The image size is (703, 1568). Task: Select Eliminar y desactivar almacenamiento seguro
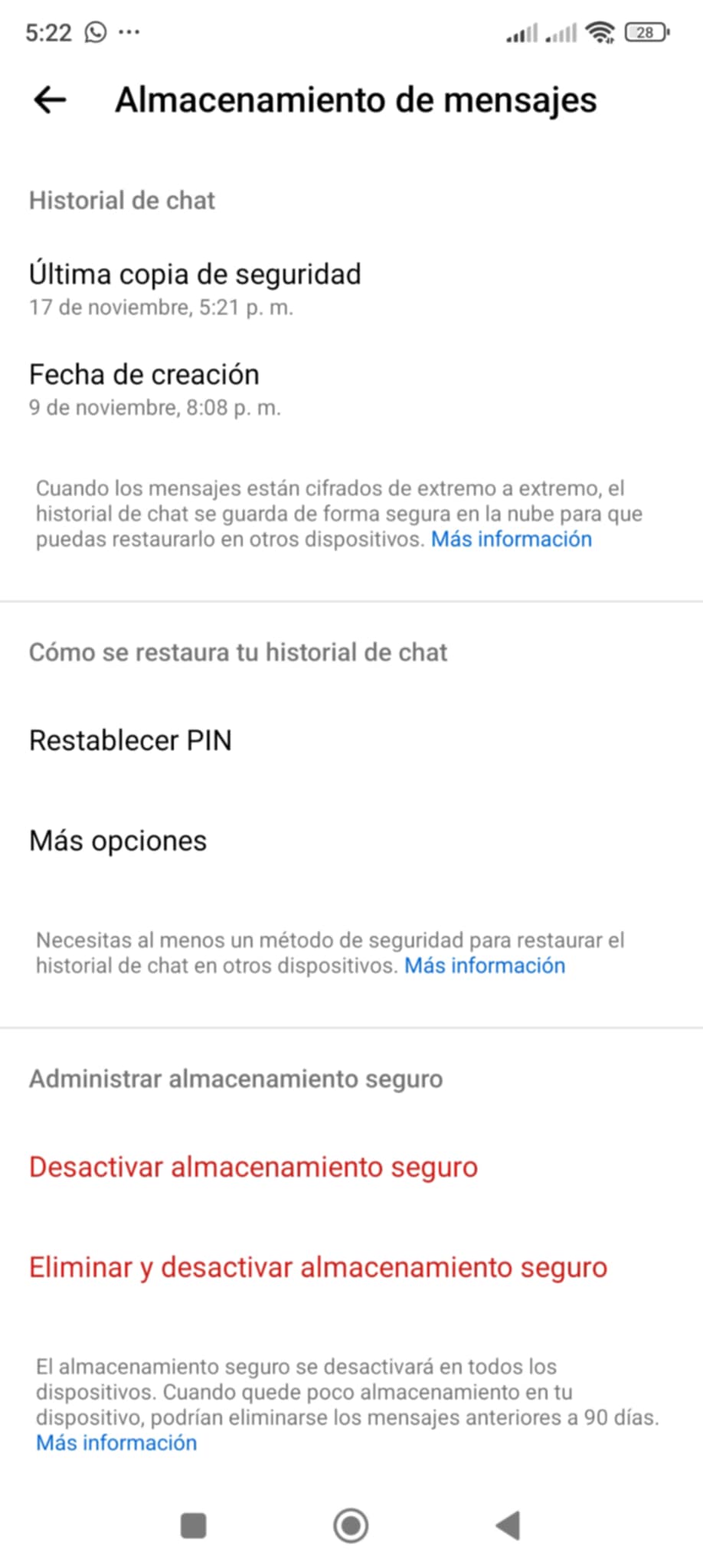[318, 1267]
